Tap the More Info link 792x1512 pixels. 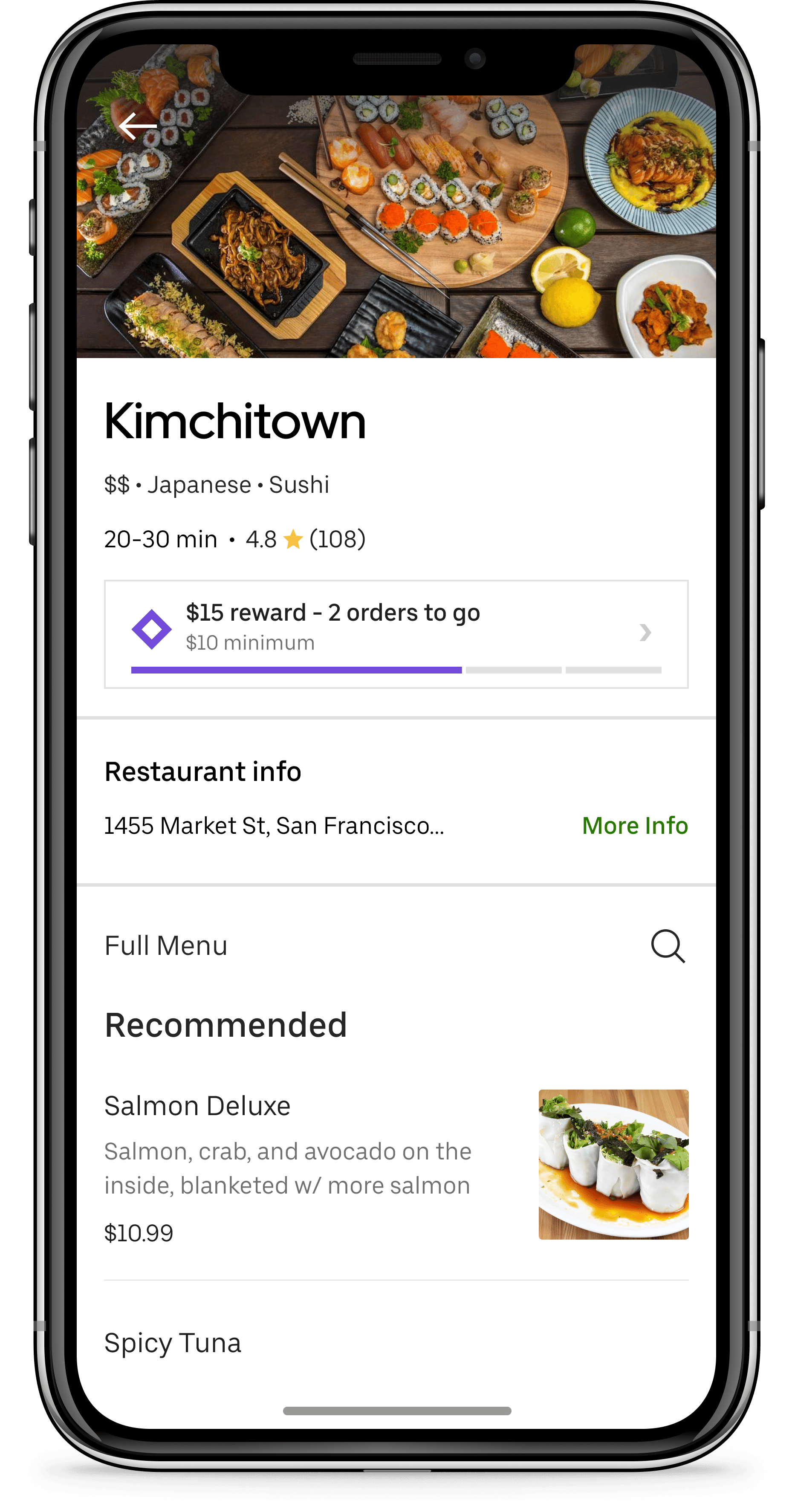pyautogui.click(x=634, y=825)
